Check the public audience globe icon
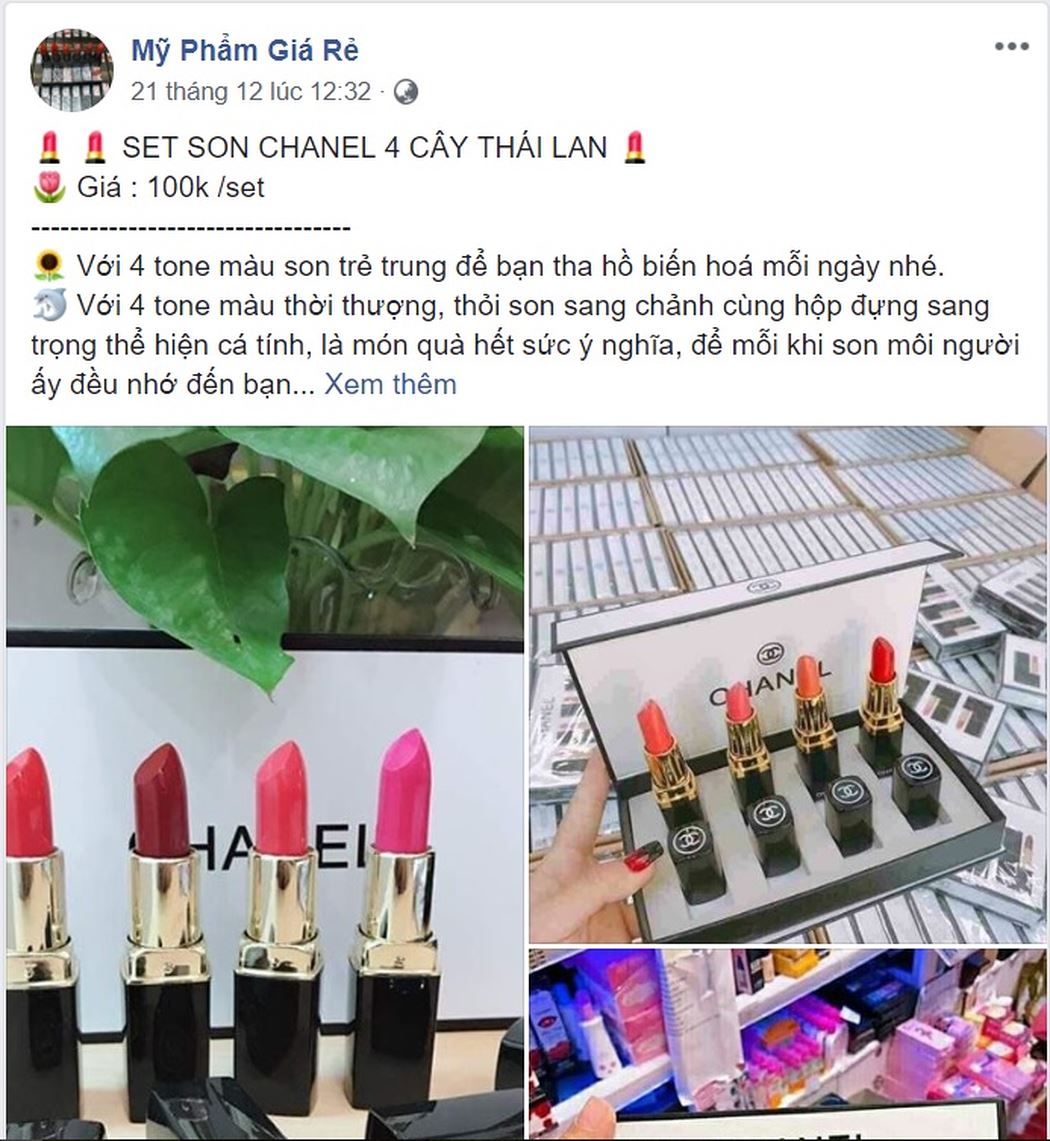The height and width of the screenshot is (1141, 1050). point(405,92)
